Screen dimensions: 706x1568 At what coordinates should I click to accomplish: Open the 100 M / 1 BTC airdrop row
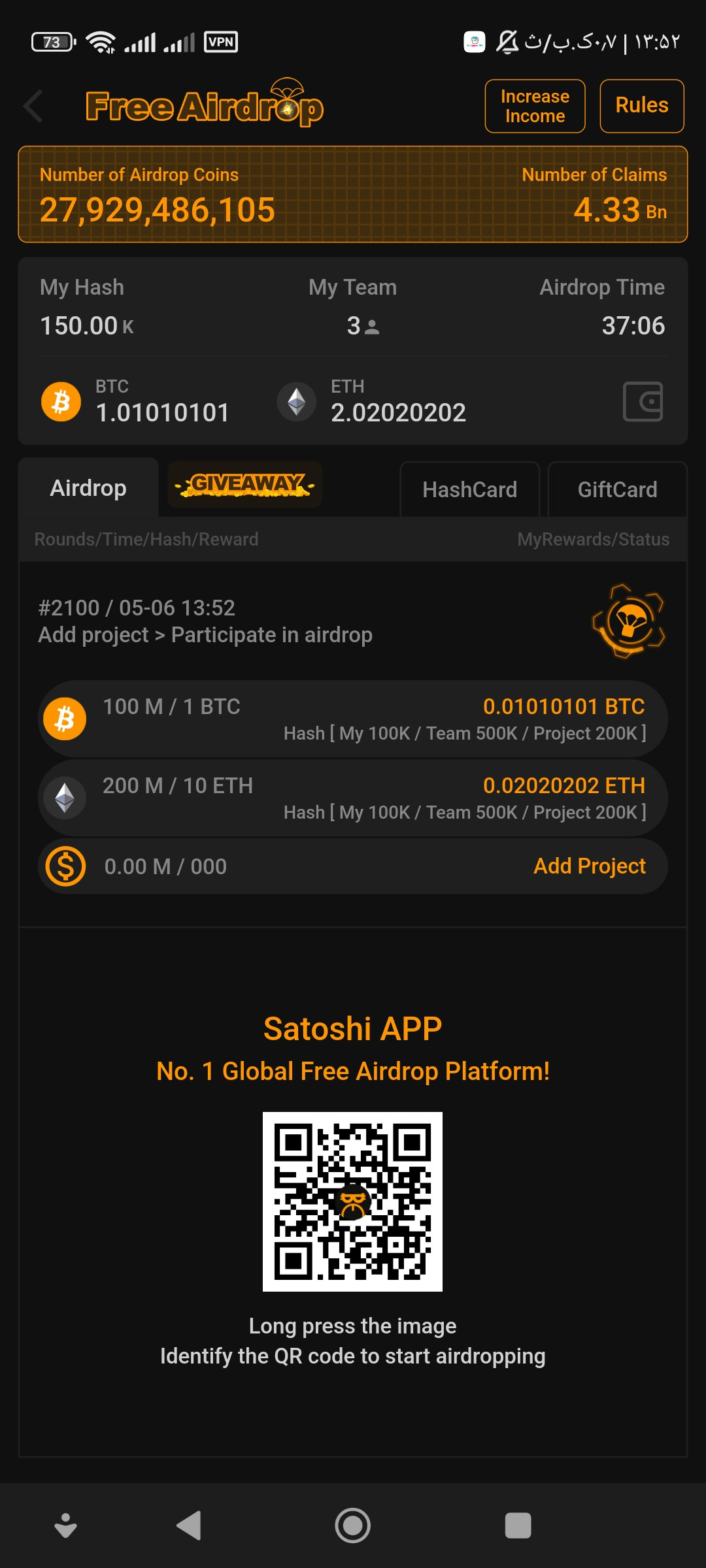tap(353, 719)
